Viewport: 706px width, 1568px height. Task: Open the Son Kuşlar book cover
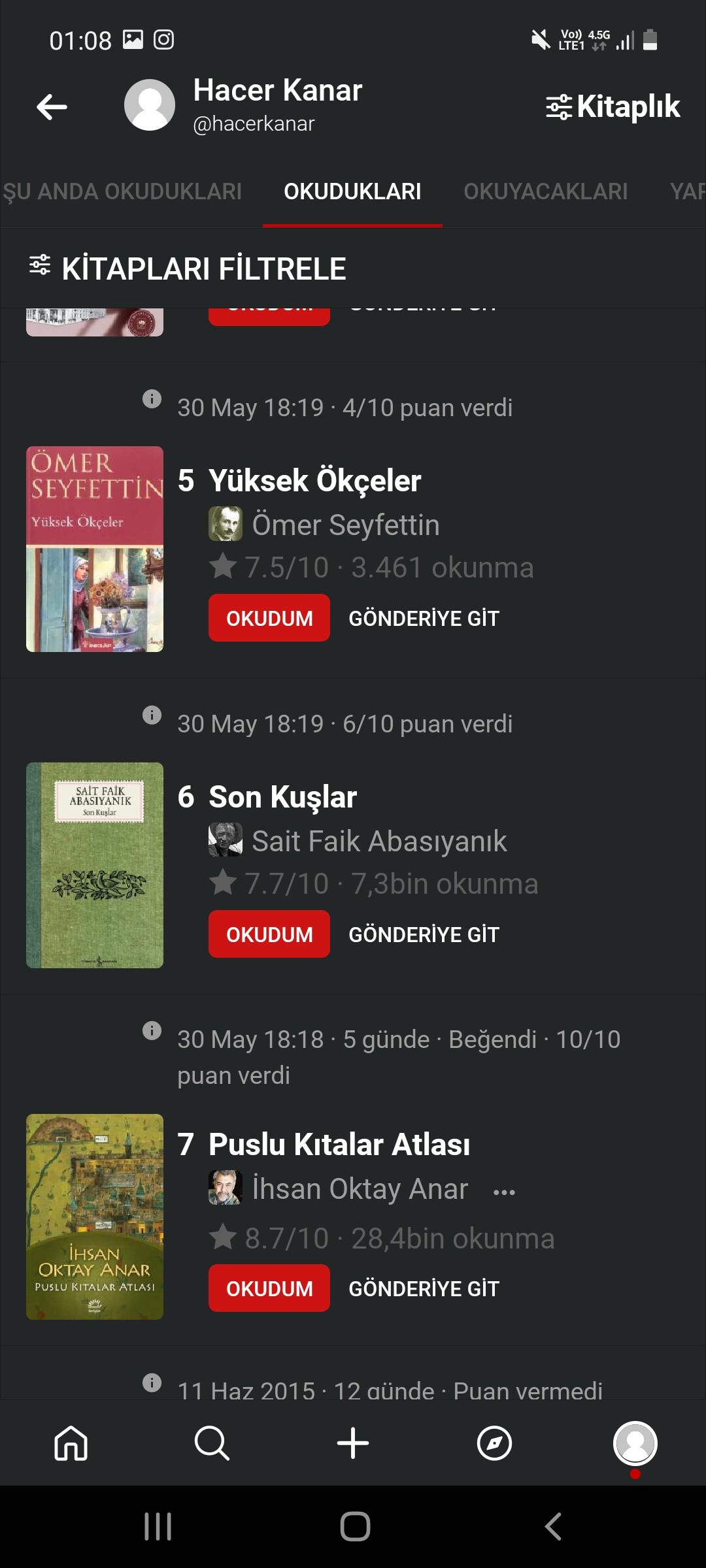click(x=95, y=865)
